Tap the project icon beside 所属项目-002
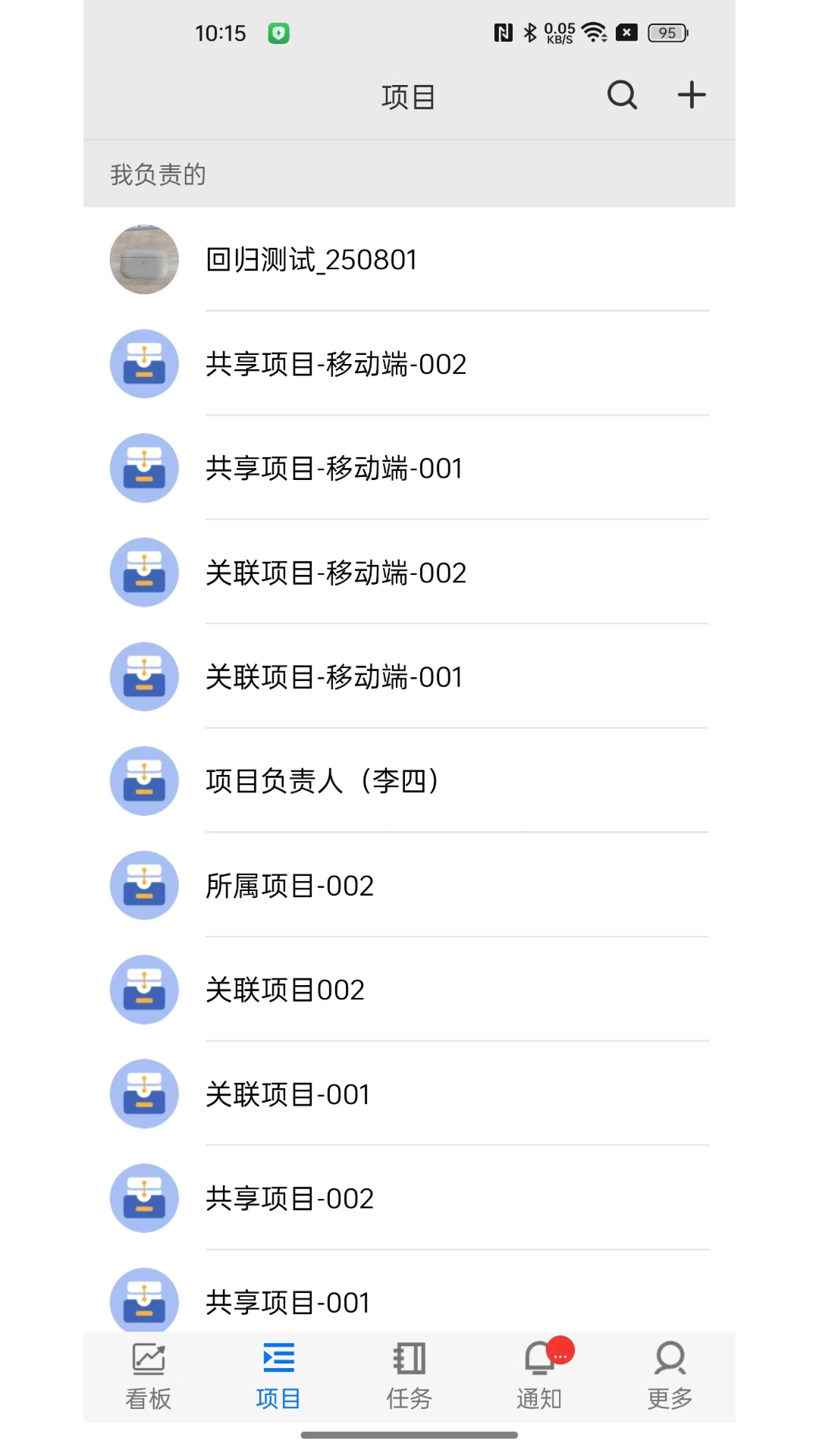The image size is (819, 1456). pos(144,885)
